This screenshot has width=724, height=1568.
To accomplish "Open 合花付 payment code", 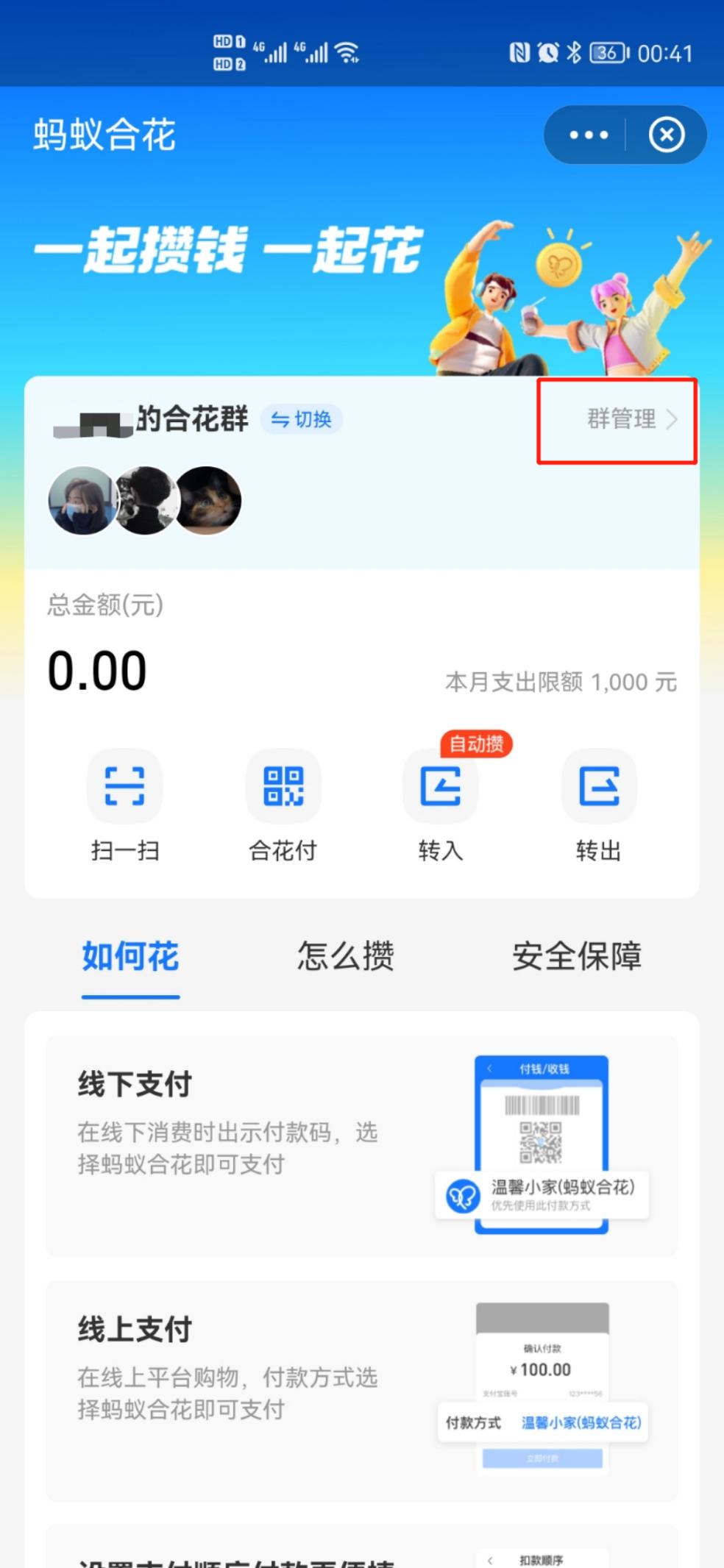I will click(x=283, y=807).
